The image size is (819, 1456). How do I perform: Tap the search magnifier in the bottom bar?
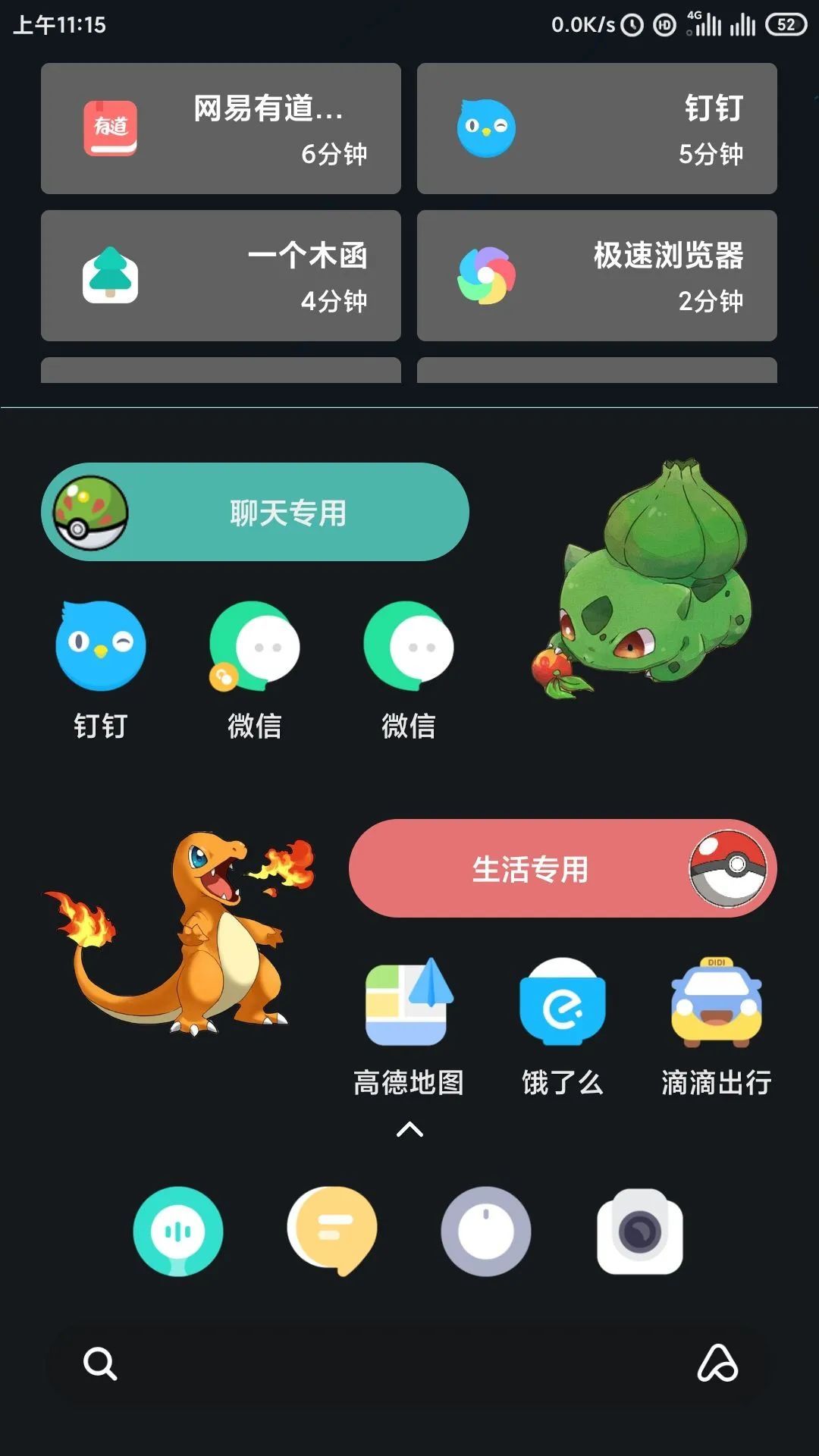pos(100,1363)
